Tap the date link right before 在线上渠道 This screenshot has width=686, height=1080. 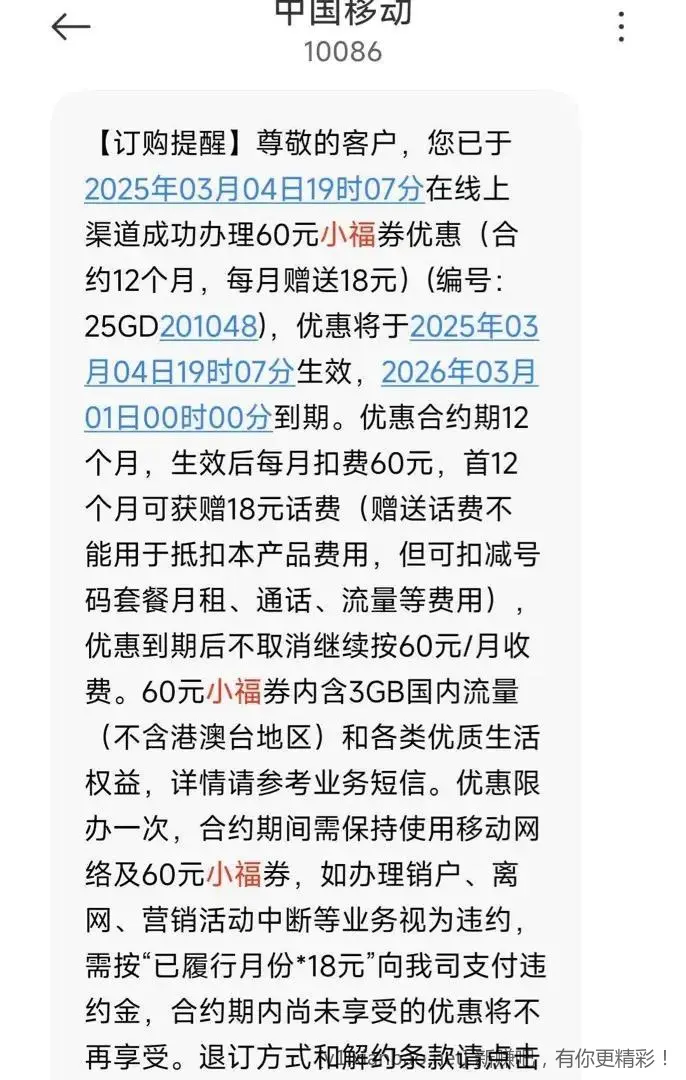(255, 189)
